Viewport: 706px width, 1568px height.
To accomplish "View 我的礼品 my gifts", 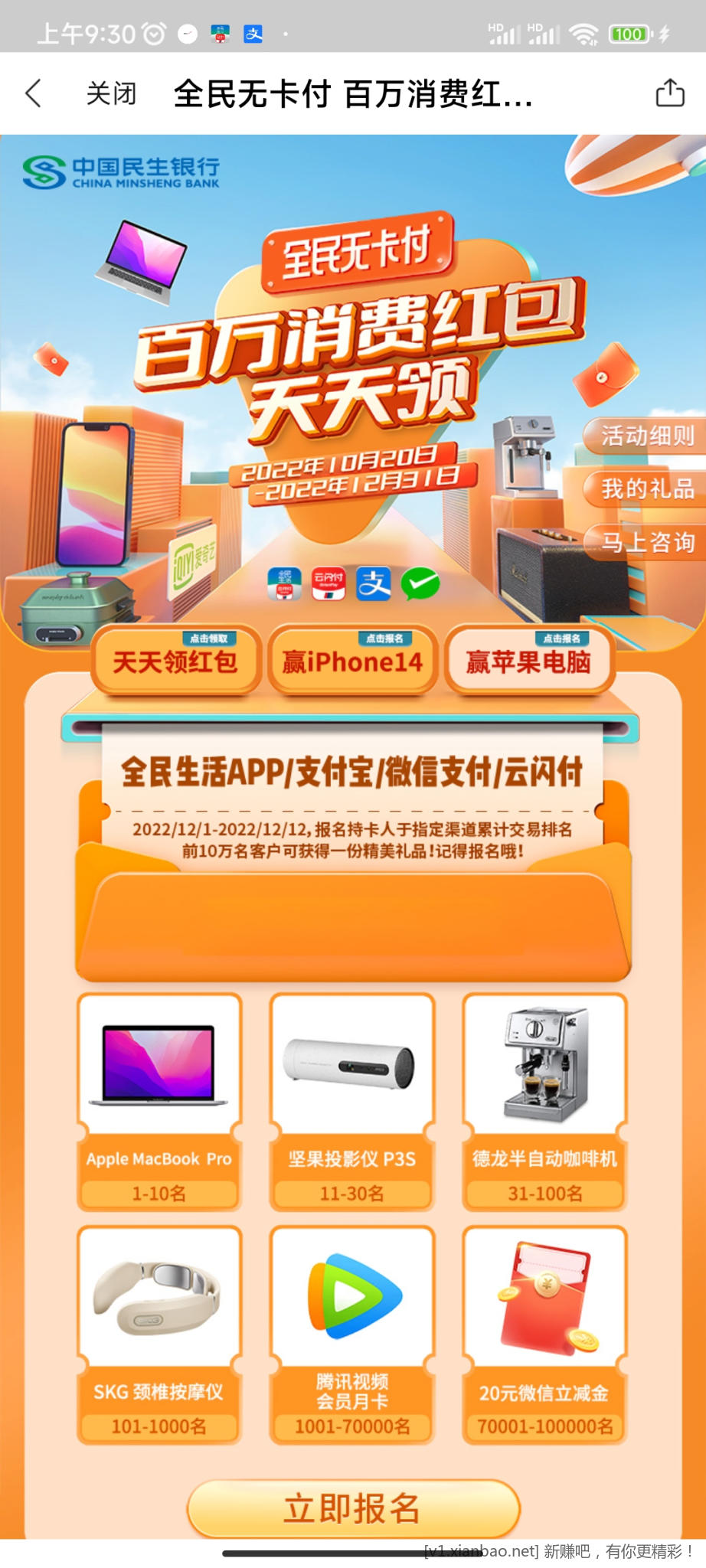I will [x=646, y=488].
